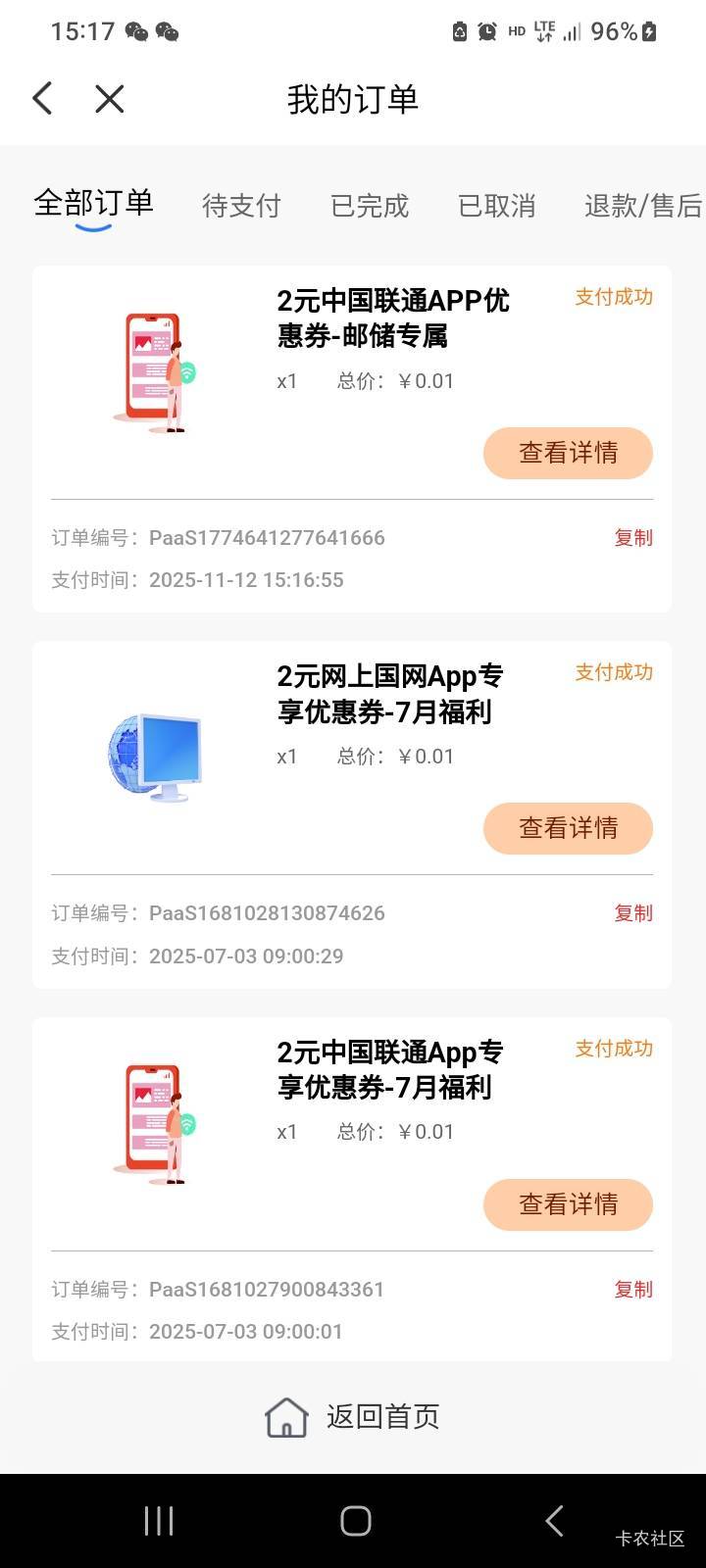Show the 退款/售后 tab
This screenshot has width=706, height=1568.
pyautogui.click(x=642, y=206)
